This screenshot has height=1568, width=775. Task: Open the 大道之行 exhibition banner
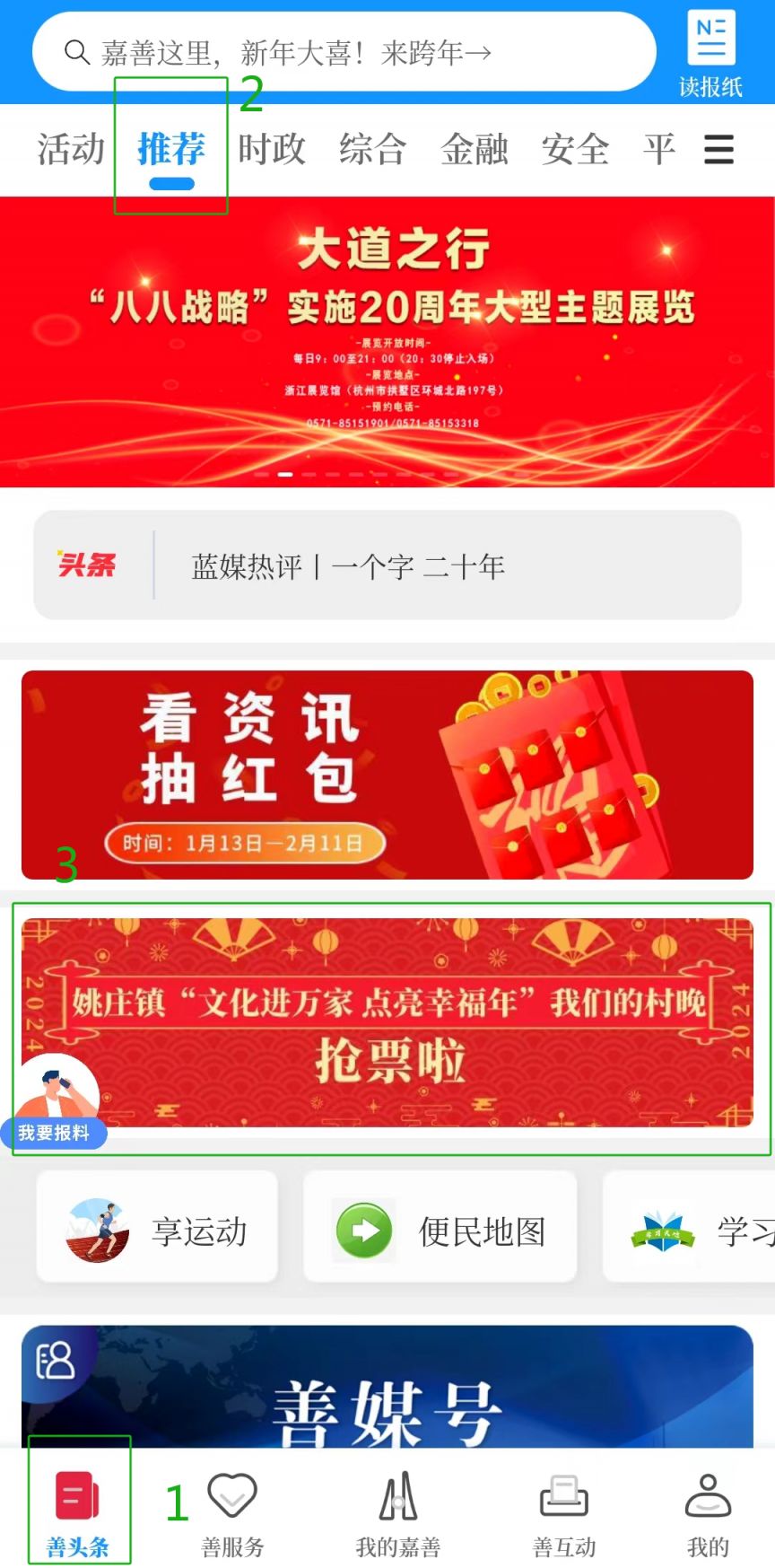point(387,341)
